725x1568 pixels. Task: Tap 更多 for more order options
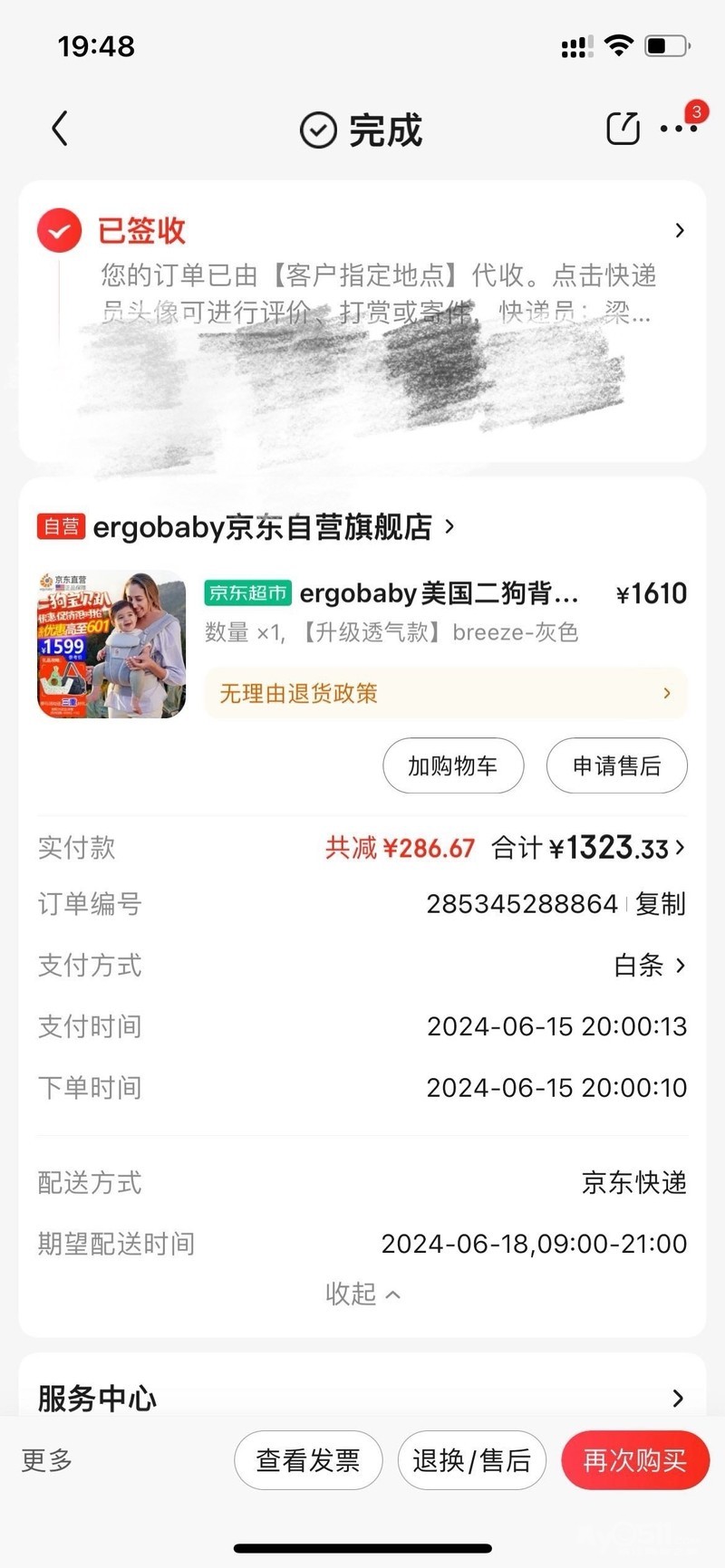point(47,1460)
